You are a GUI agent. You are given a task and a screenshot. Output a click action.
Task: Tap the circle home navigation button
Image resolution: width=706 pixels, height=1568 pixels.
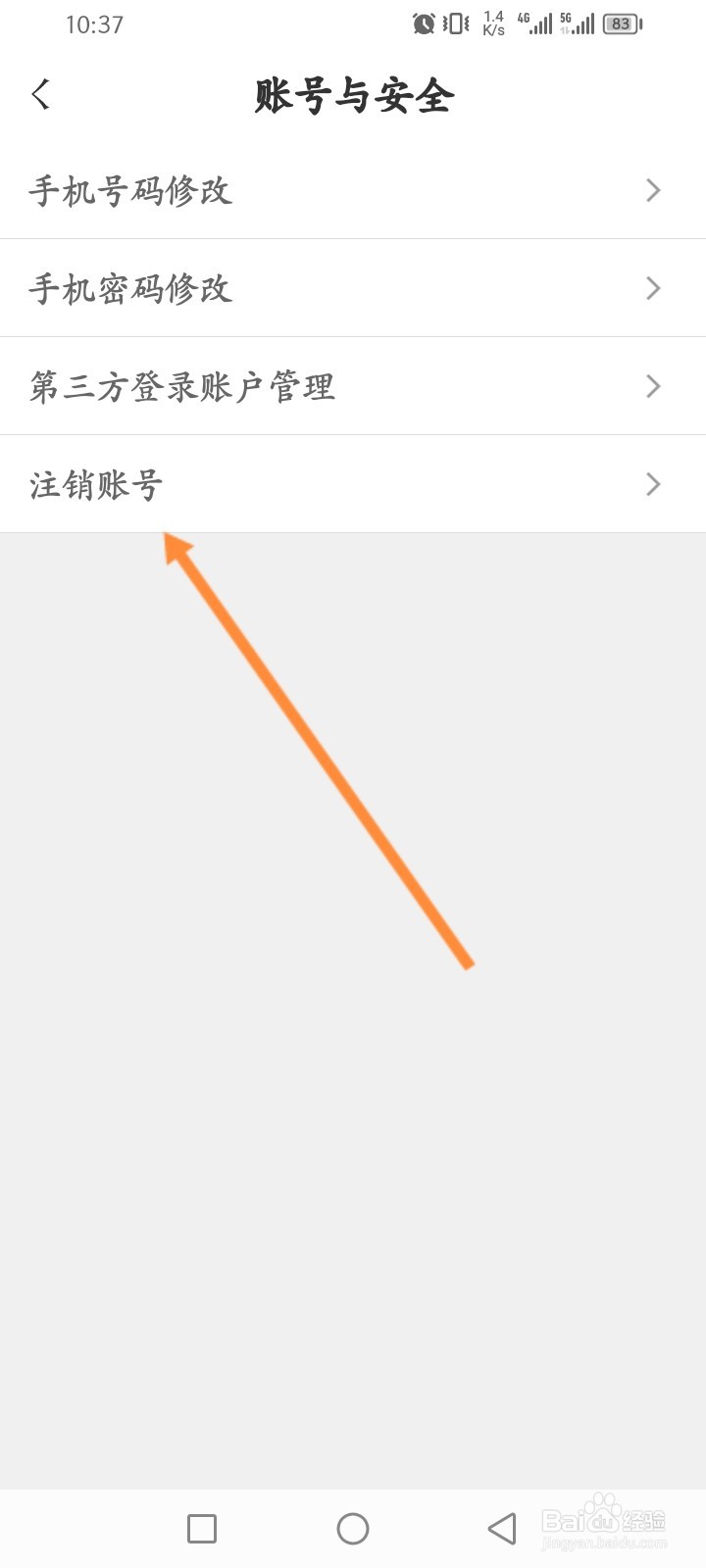click(x=353, y=1528)
